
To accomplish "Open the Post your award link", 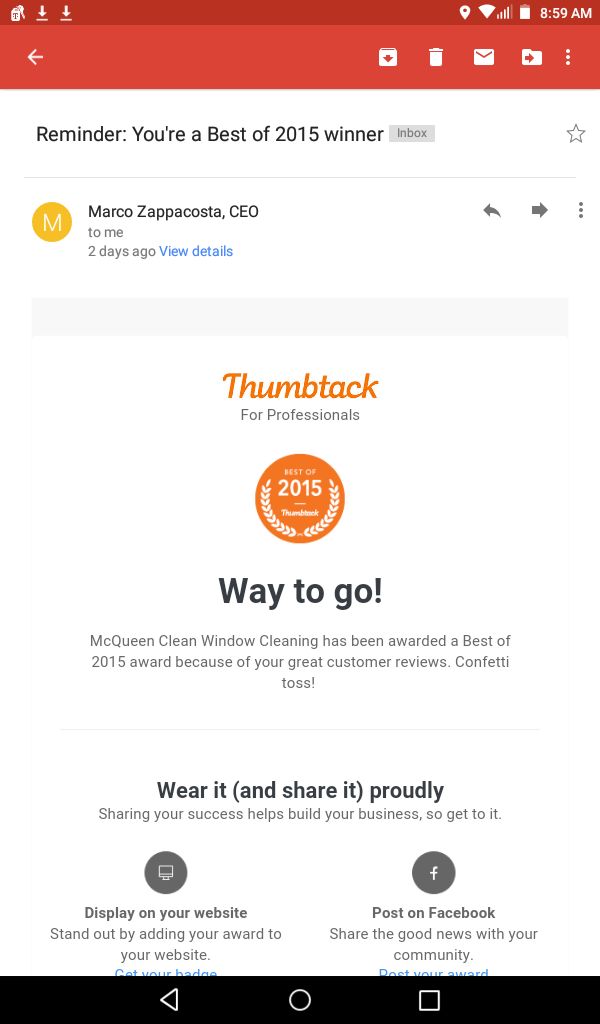I will click(x=433, y=972).
